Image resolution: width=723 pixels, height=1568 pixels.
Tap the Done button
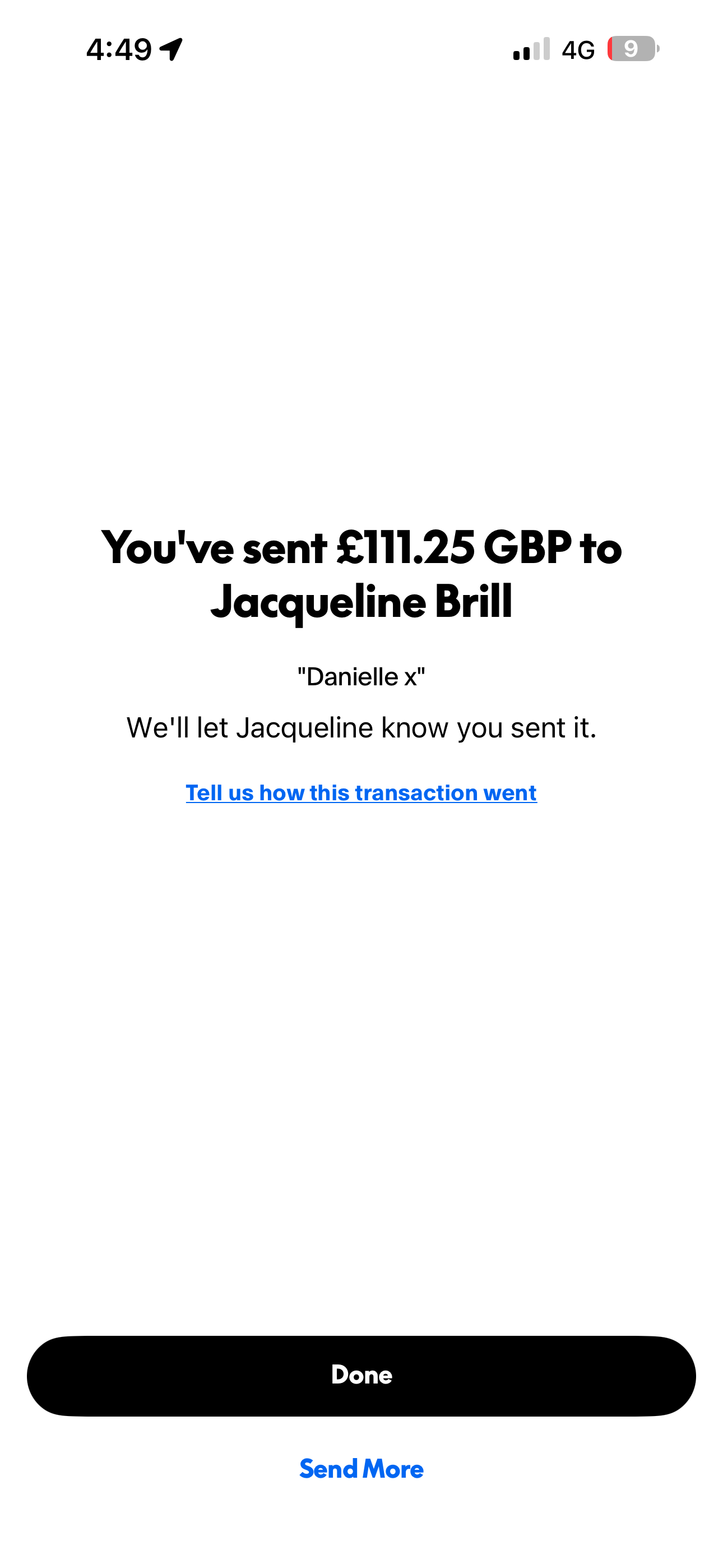click(x=361, y=1375)
